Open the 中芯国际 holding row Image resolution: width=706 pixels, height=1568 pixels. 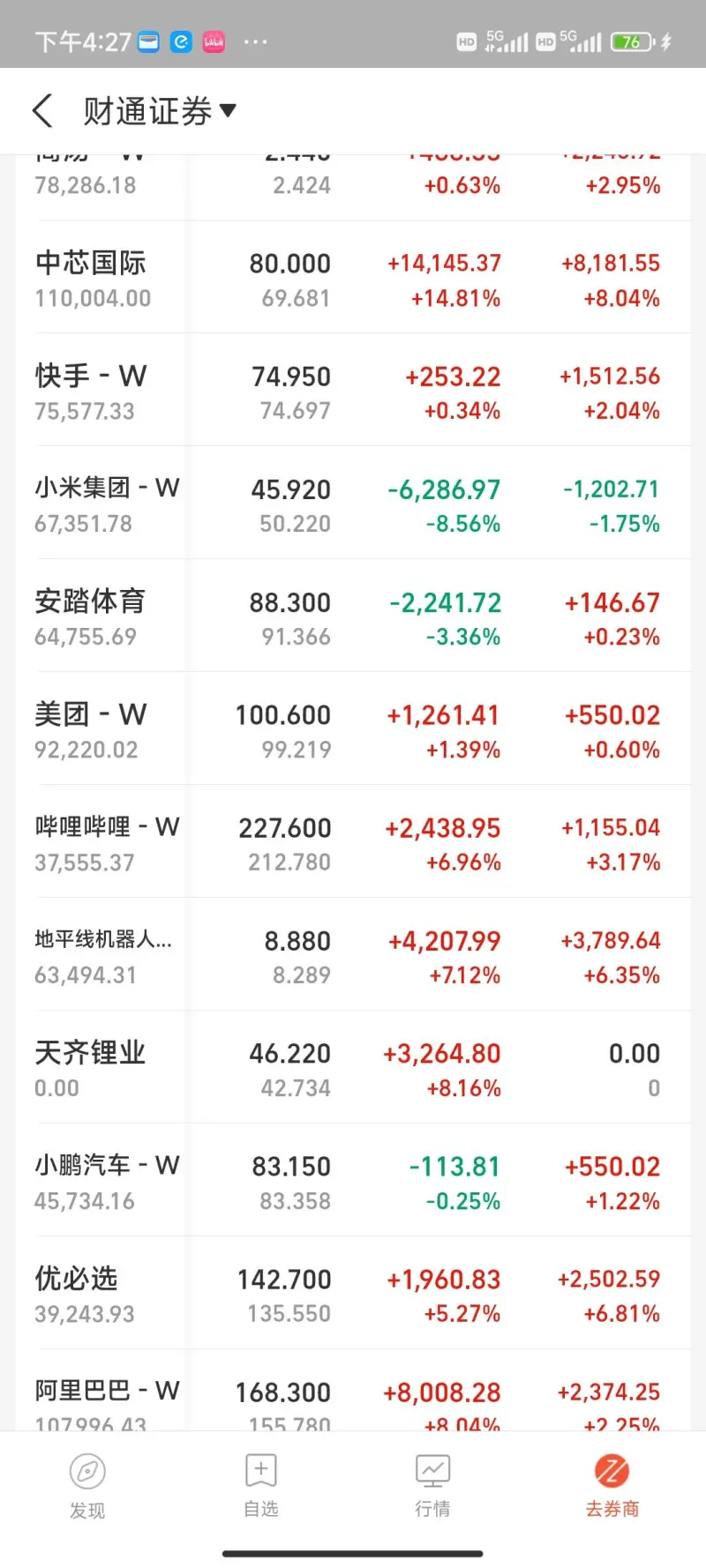pos(353,279)
